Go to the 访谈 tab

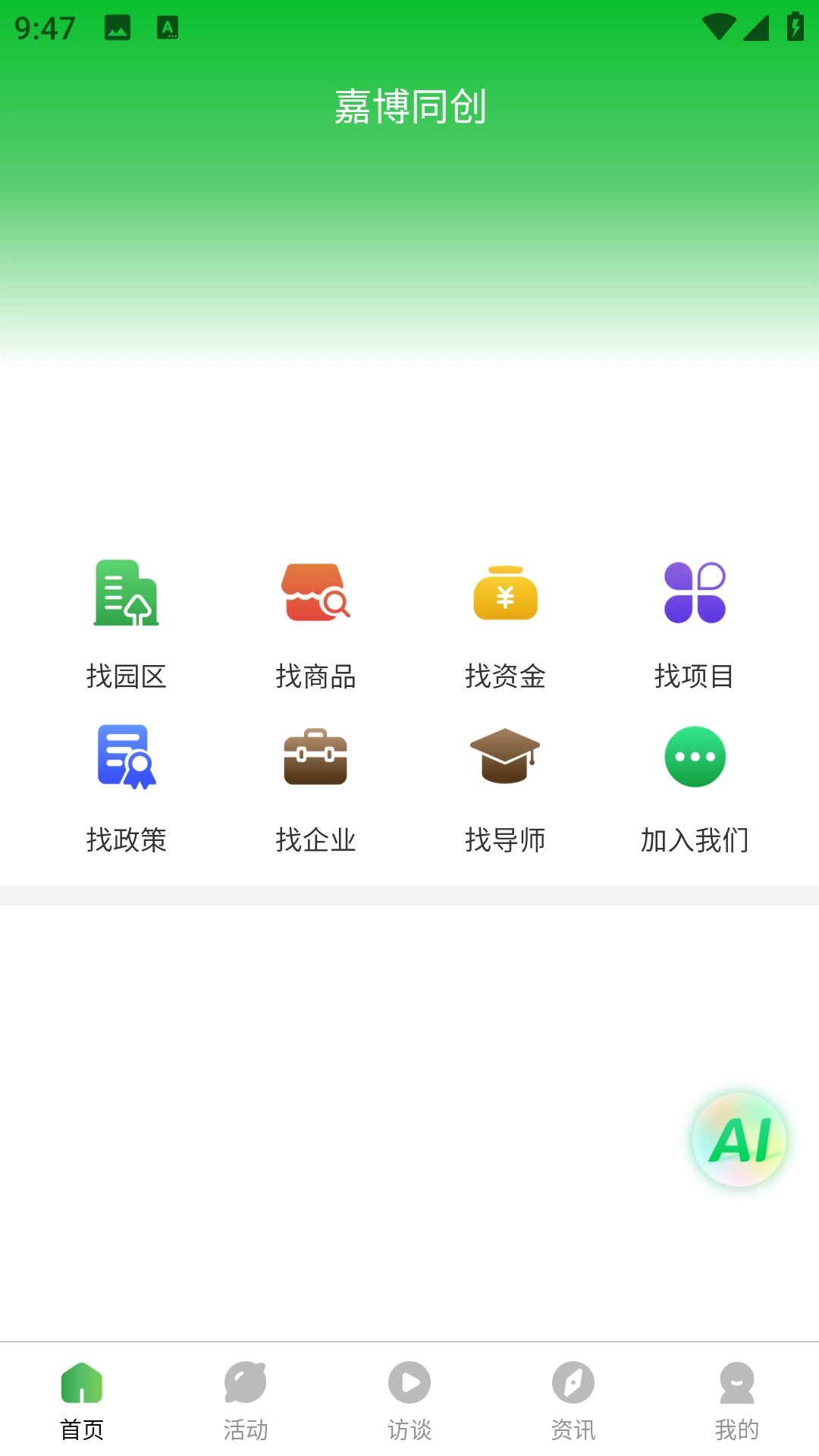(x=409, y=1400)
